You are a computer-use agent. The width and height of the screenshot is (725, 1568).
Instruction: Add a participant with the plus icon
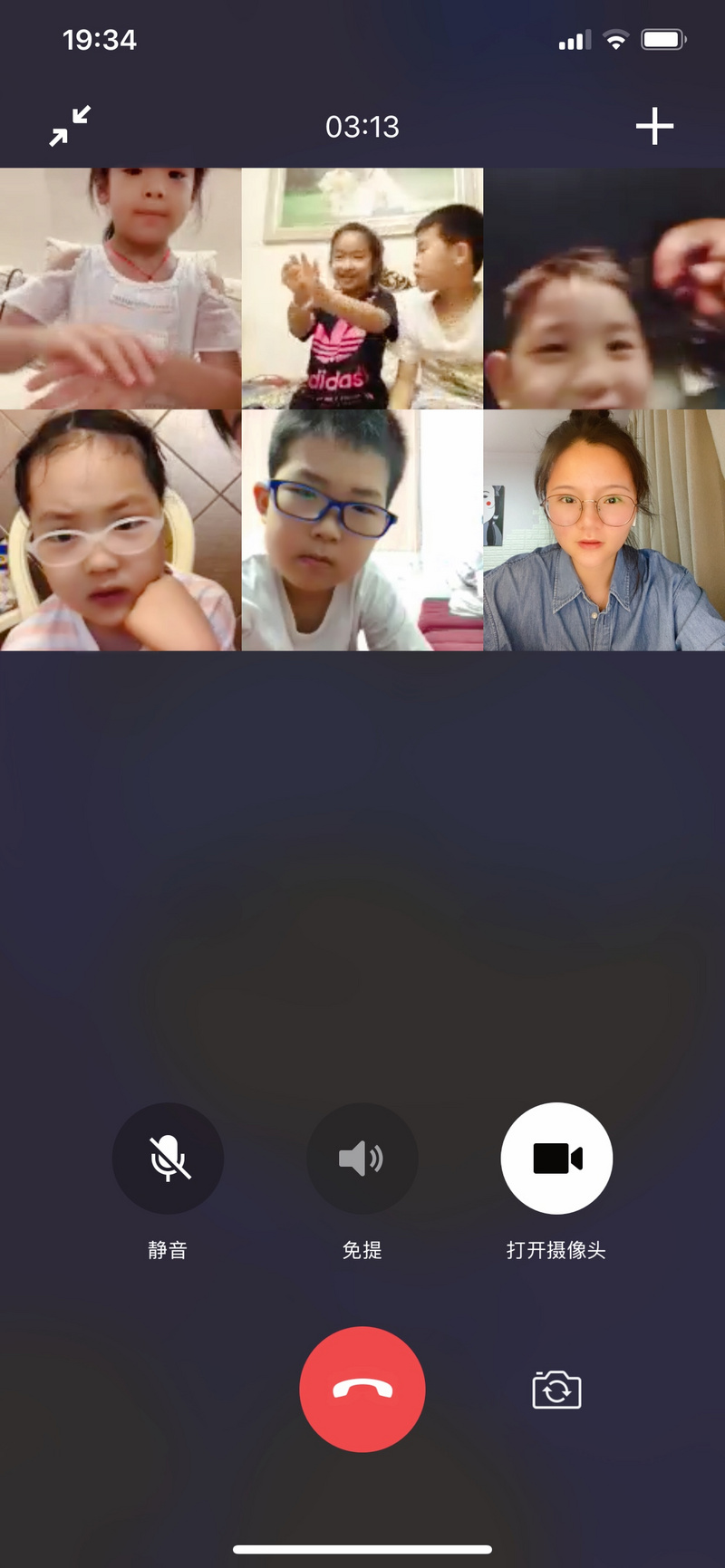pyautogui.click(x=654, y=126)
